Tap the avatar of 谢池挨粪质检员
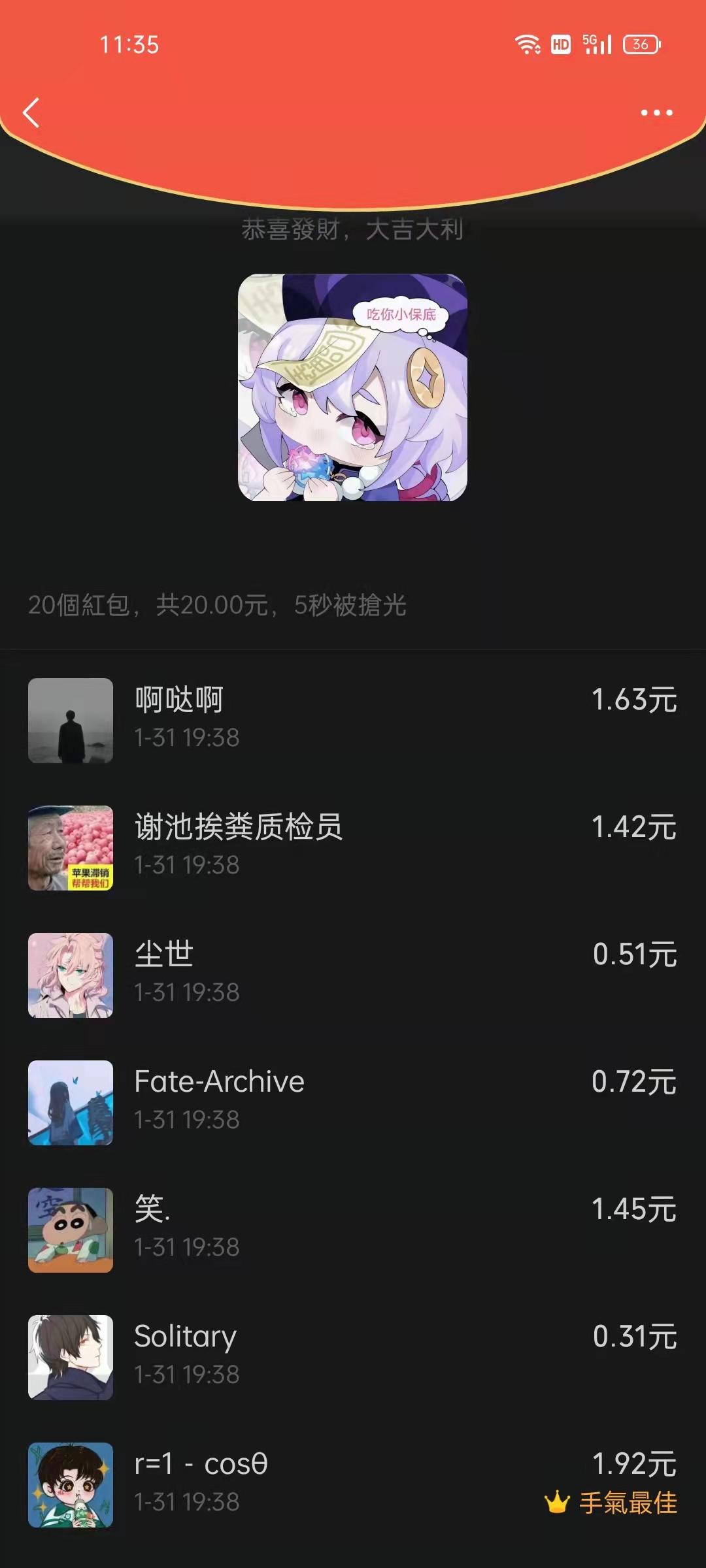Screen dimensions: 706x1568 coord(71,848)
